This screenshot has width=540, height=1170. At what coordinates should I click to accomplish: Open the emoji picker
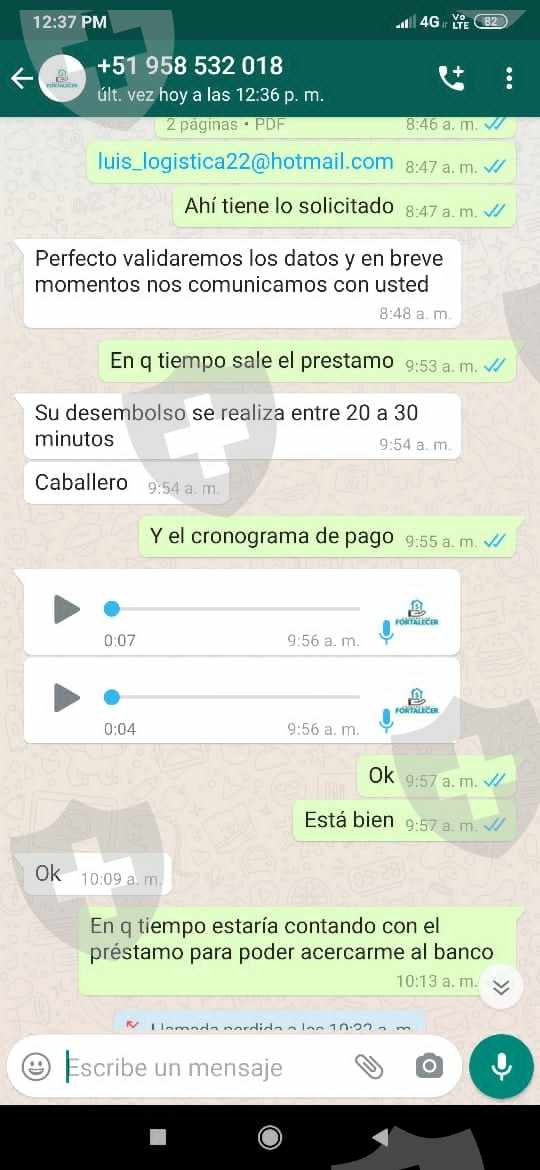36,1067
